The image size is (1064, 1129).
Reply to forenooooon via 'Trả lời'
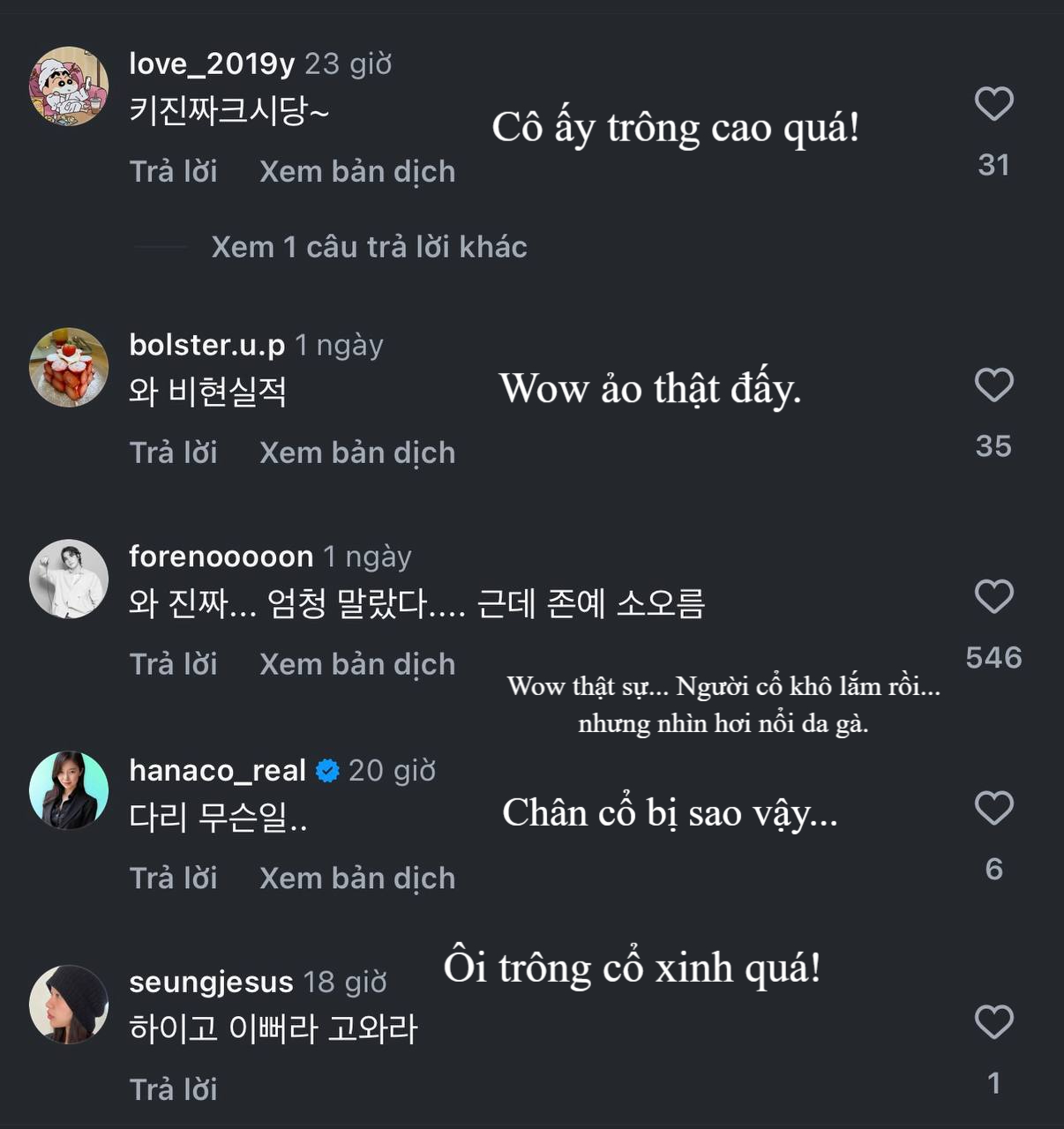pyautogui.click(x=173, y=664)
